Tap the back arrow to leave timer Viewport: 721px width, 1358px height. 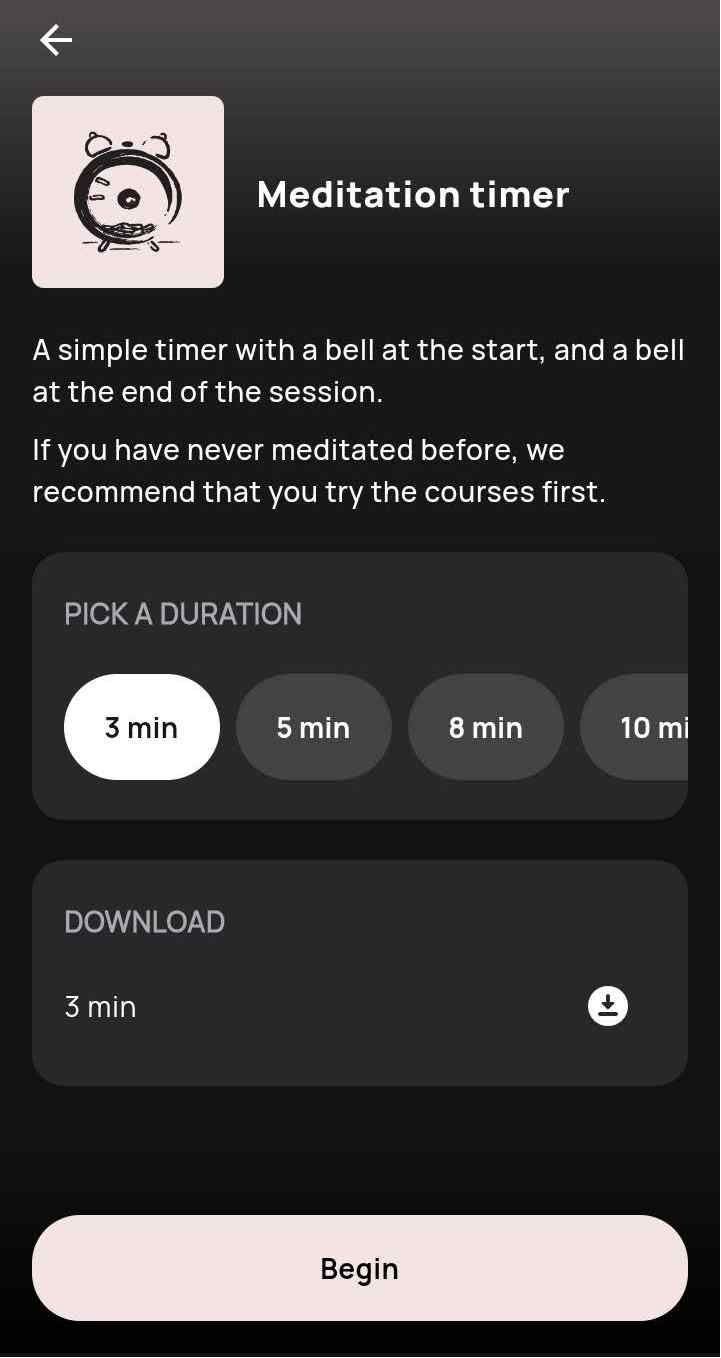55,40
